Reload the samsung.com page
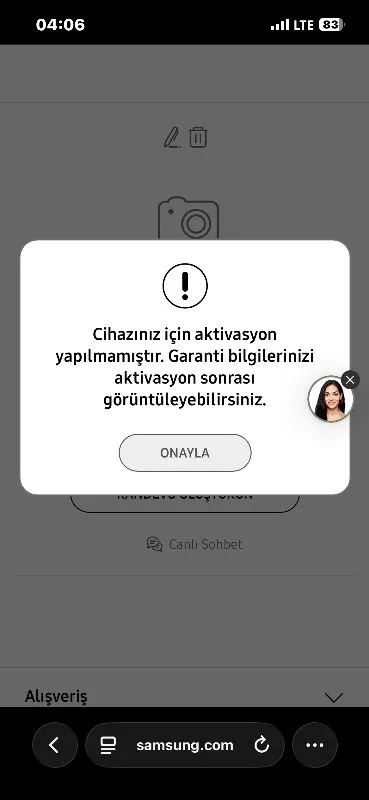 [261, 745]
